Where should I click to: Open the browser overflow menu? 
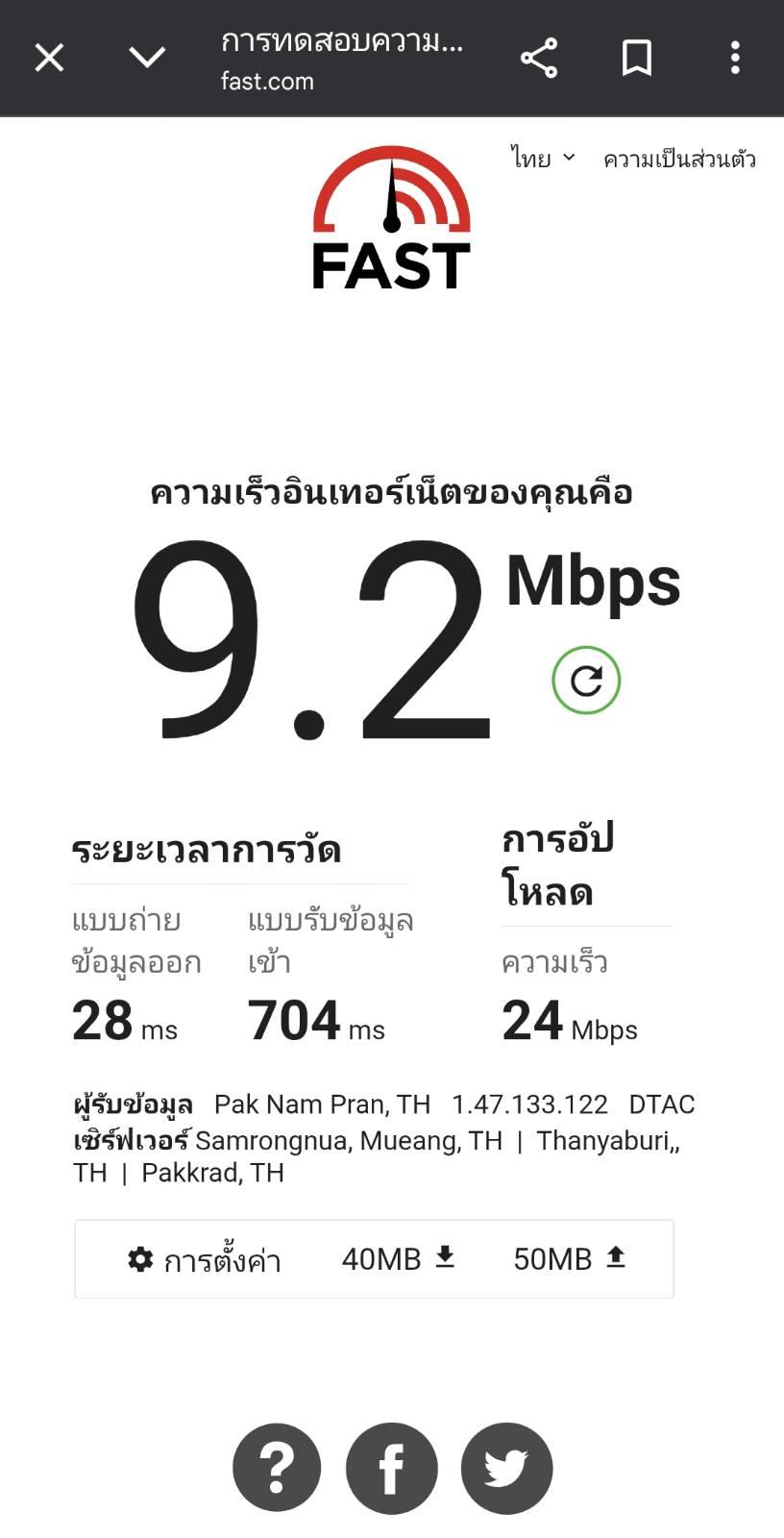coord(735,58)
